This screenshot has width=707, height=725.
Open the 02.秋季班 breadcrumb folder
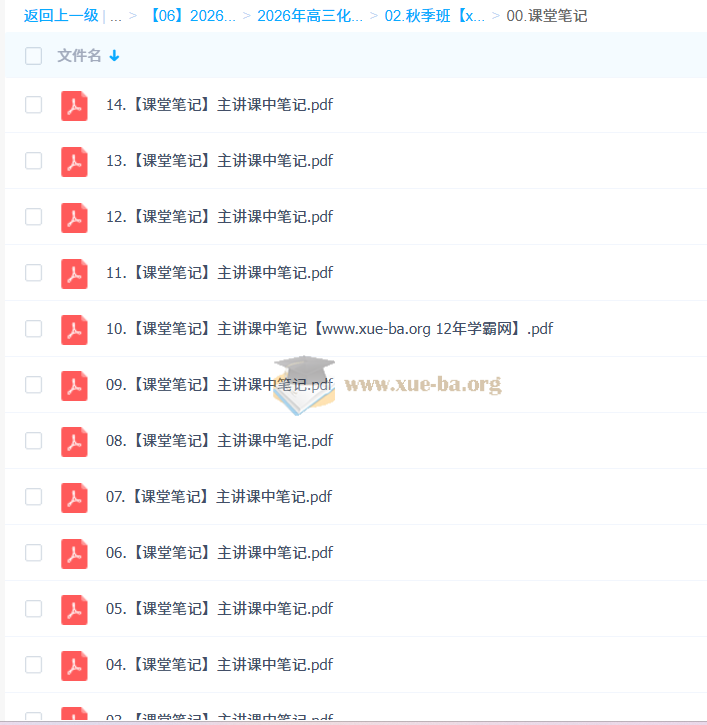(435, 16)
